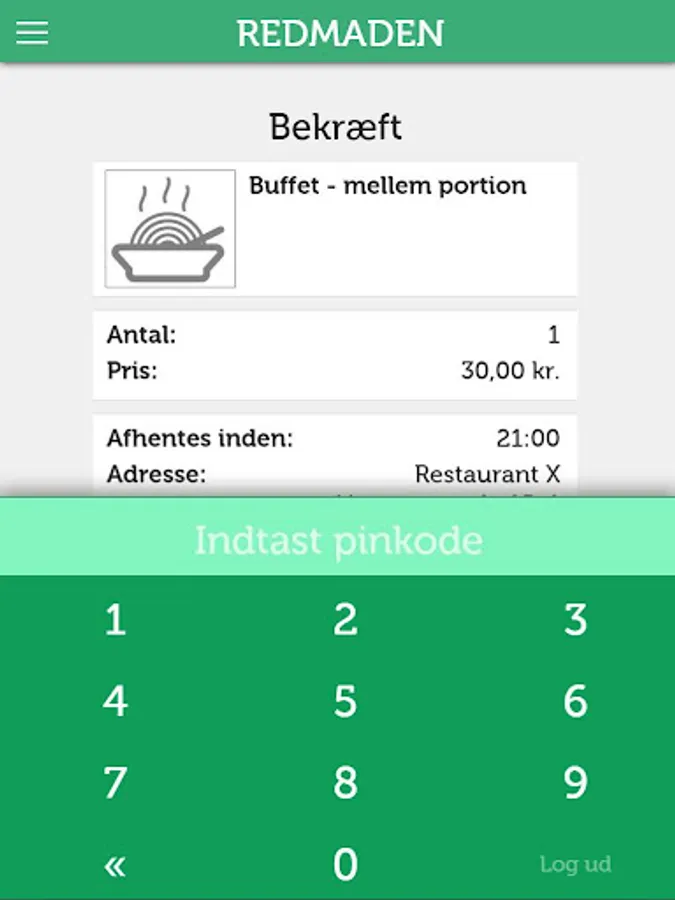Open the hamburger menu
Screen dimensions: 675x900
pos(32,33)
